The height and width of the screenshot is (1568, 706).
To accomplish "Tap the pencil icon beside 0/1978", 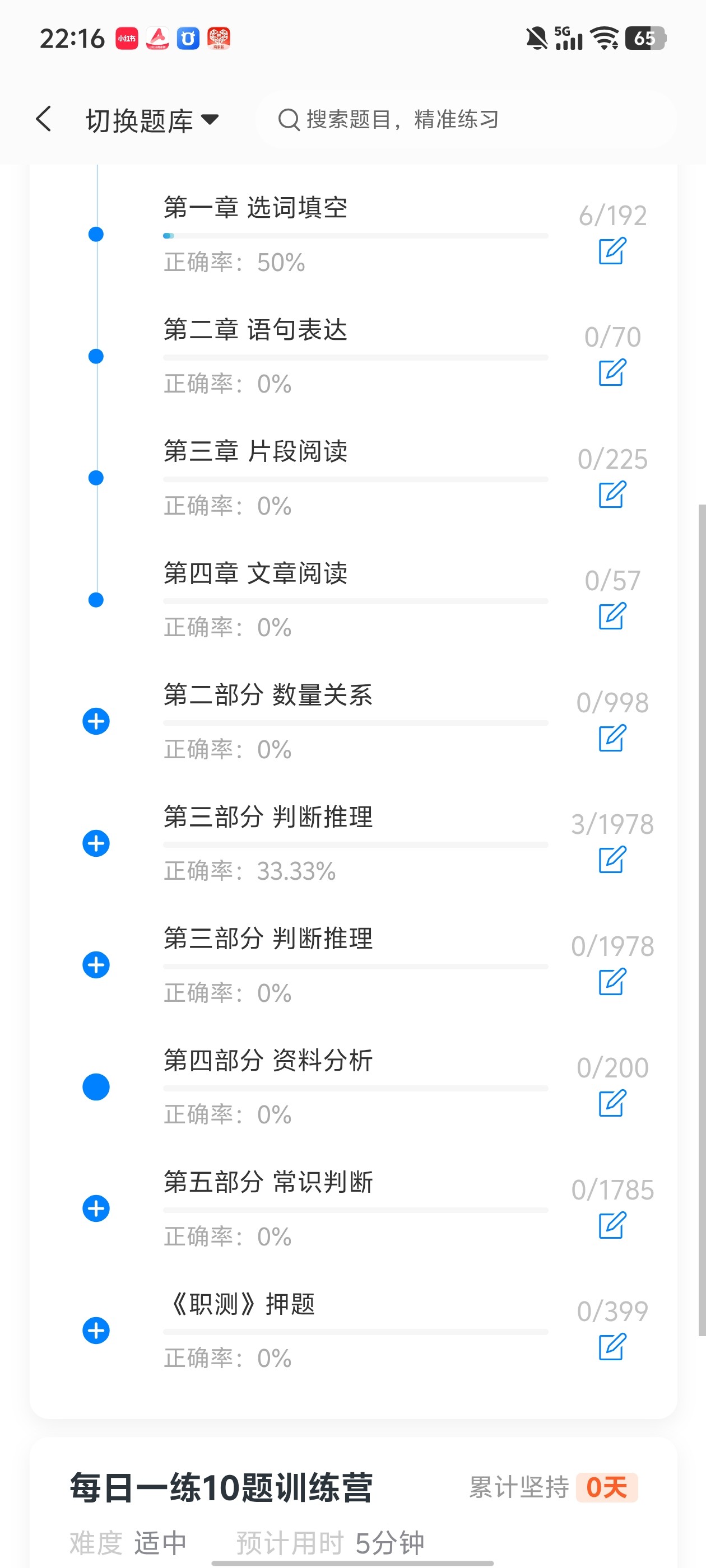I will (612, 981).
